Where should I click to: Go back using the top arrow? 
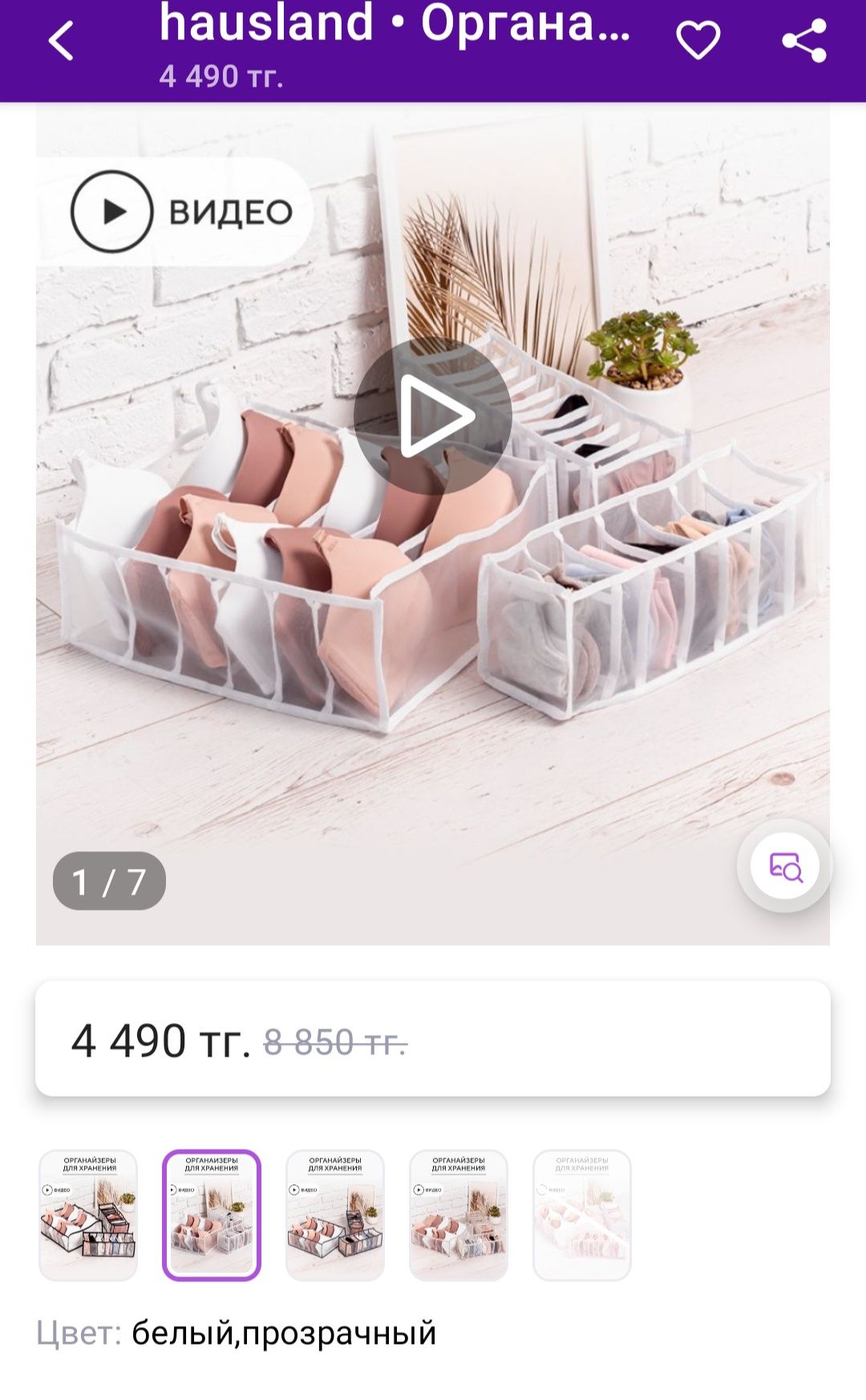[x=61, y=41]
